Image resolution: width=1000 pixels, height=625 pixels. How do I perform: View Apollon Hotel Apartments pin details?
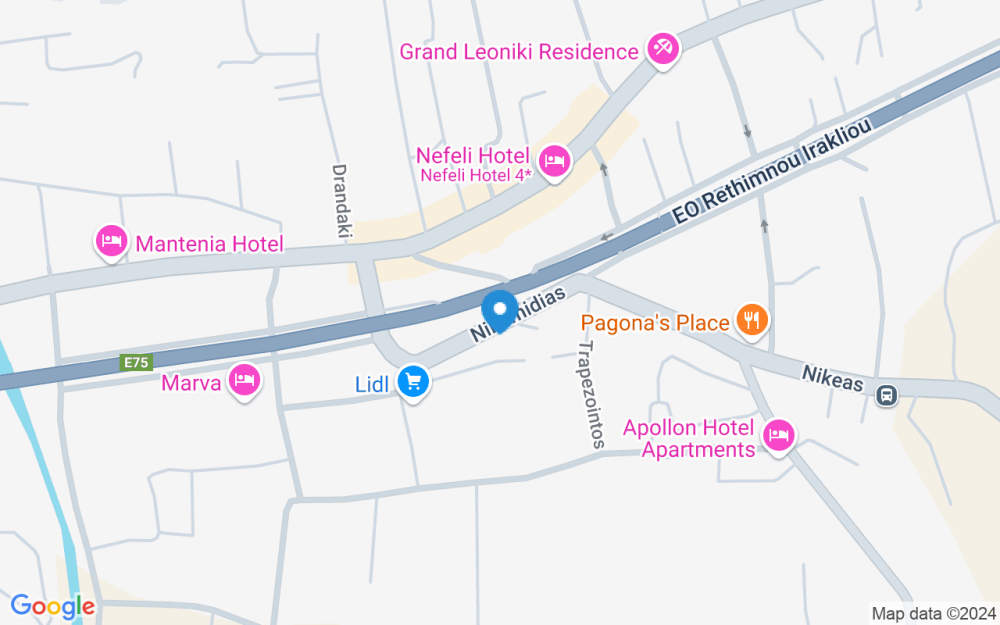coord(779,435)
